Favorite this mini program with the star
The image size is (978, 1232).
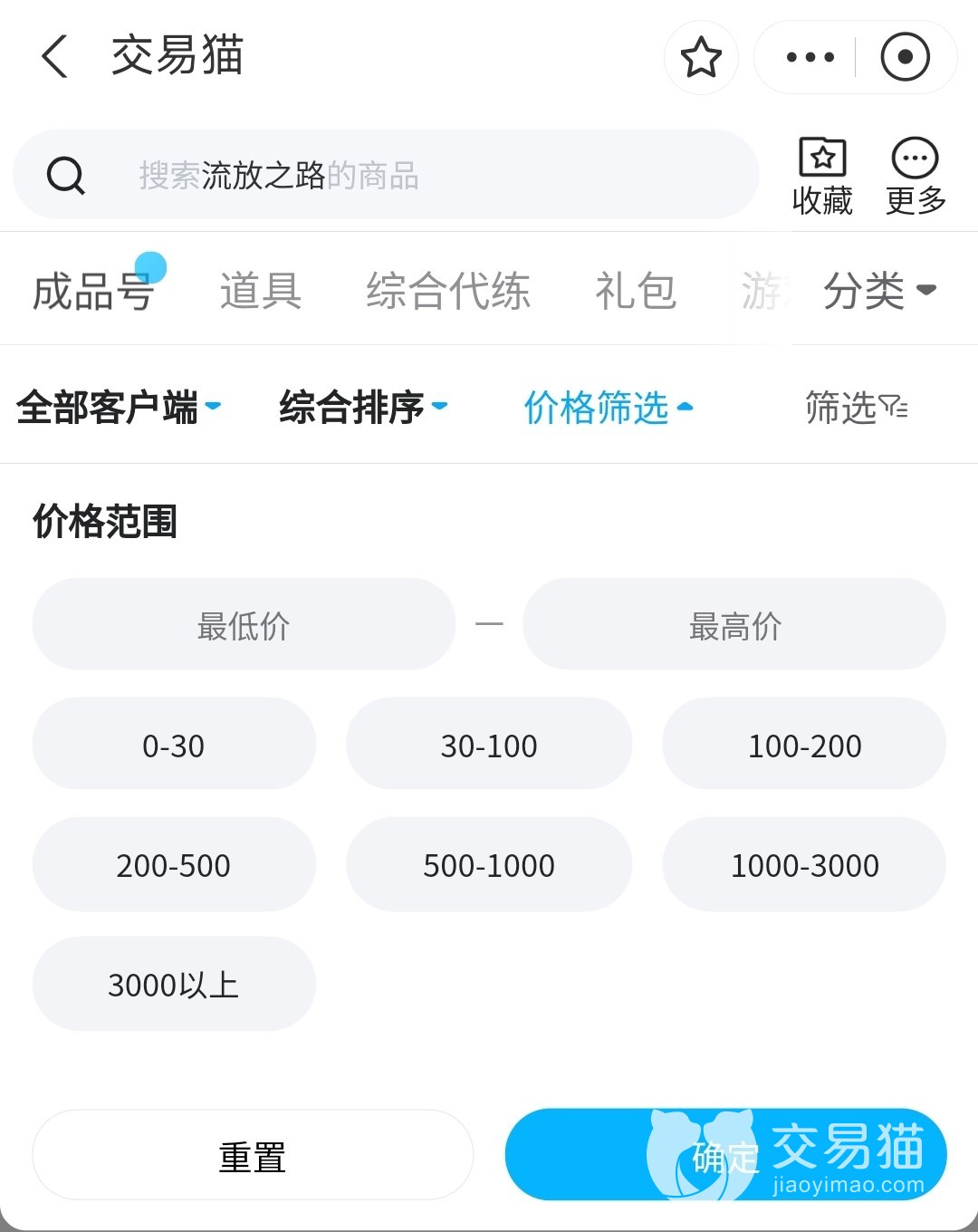701,57
